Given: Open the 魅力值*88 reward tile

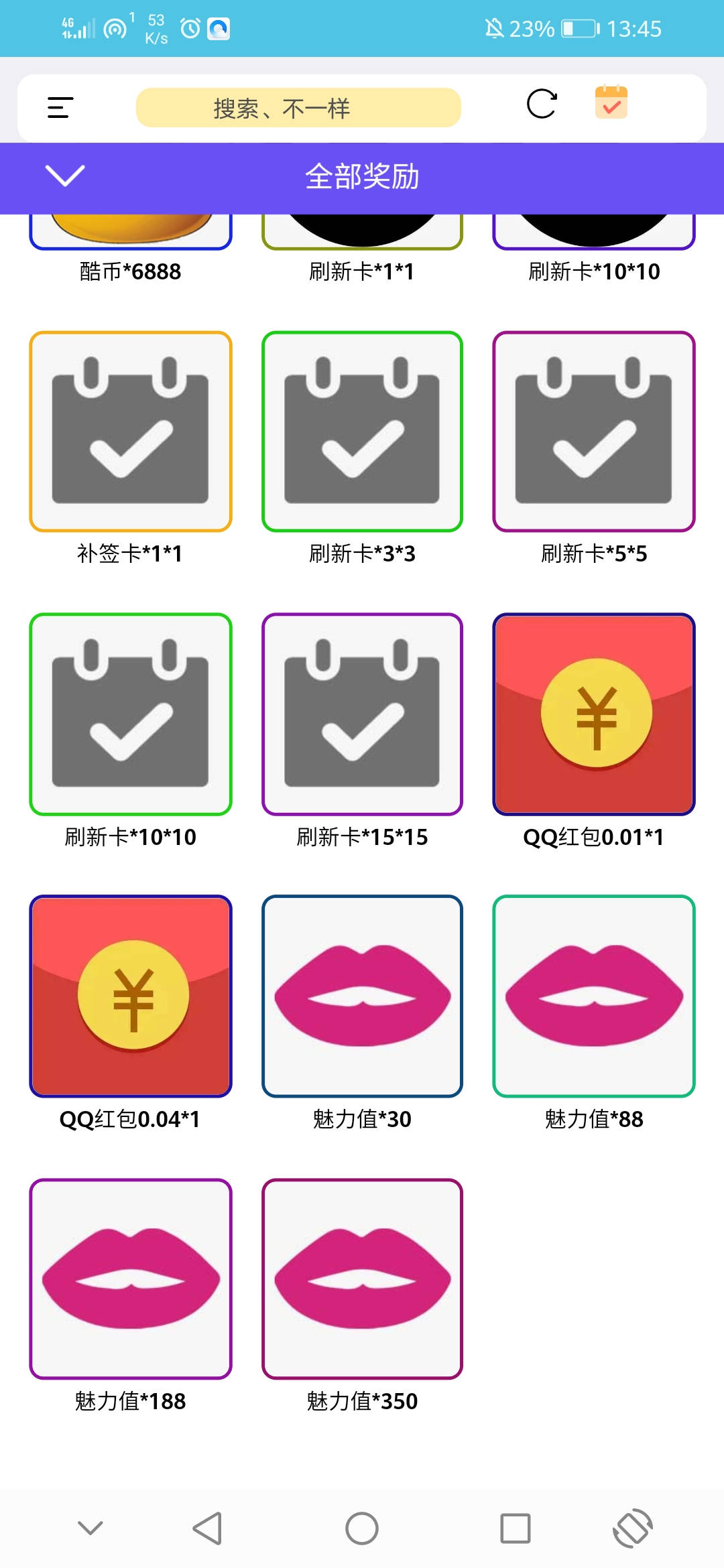Looking at the screenshot, I should 594,996.
